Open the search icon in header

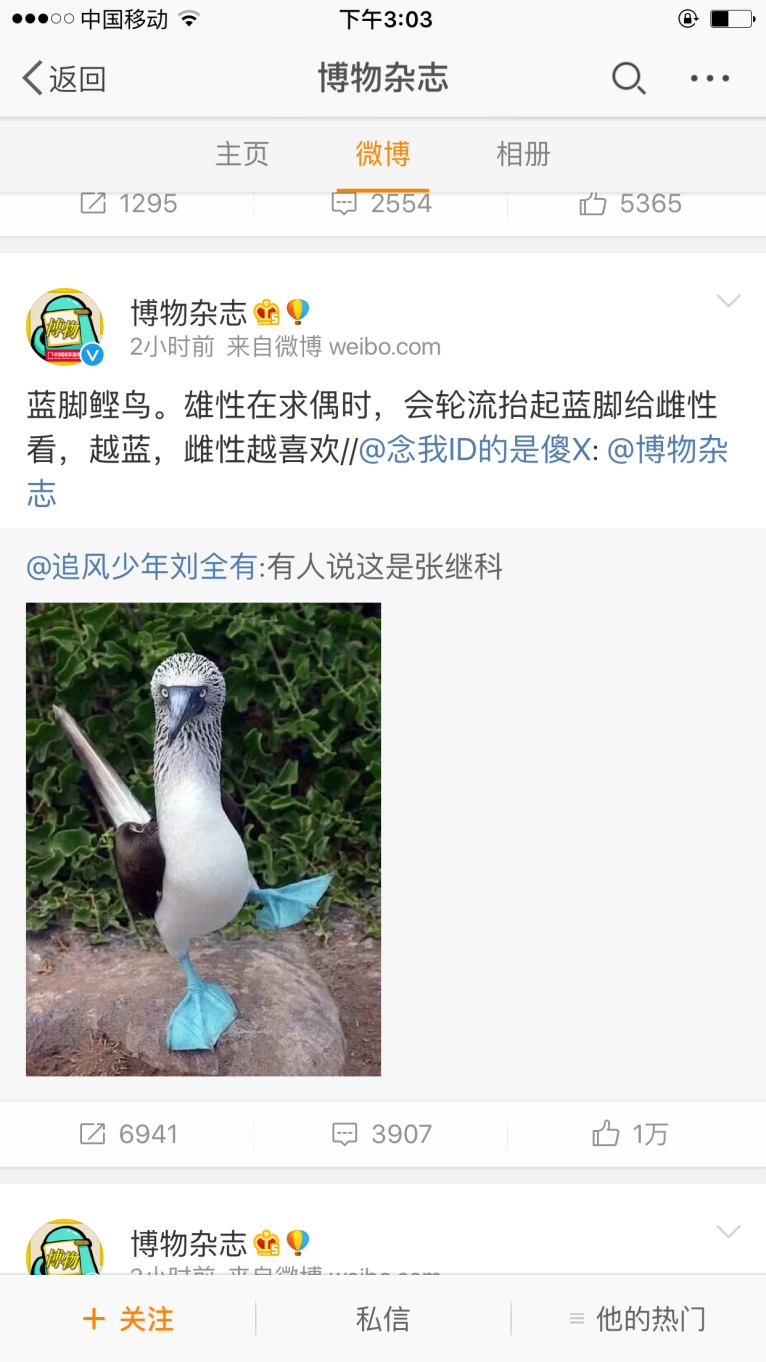[x=628, y=78]
